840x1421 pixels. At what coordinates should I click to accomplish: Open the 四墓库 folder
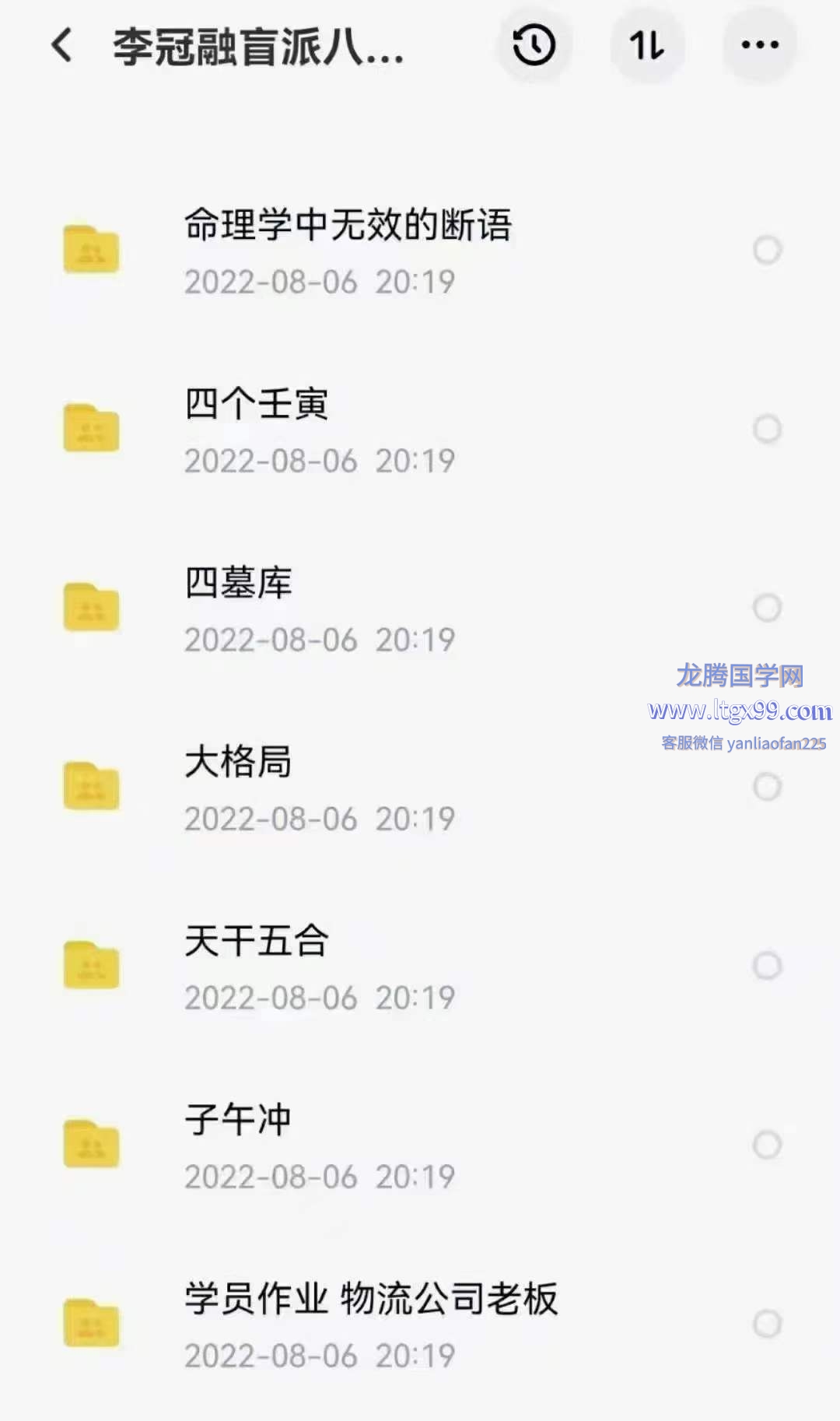pos(420,609)
